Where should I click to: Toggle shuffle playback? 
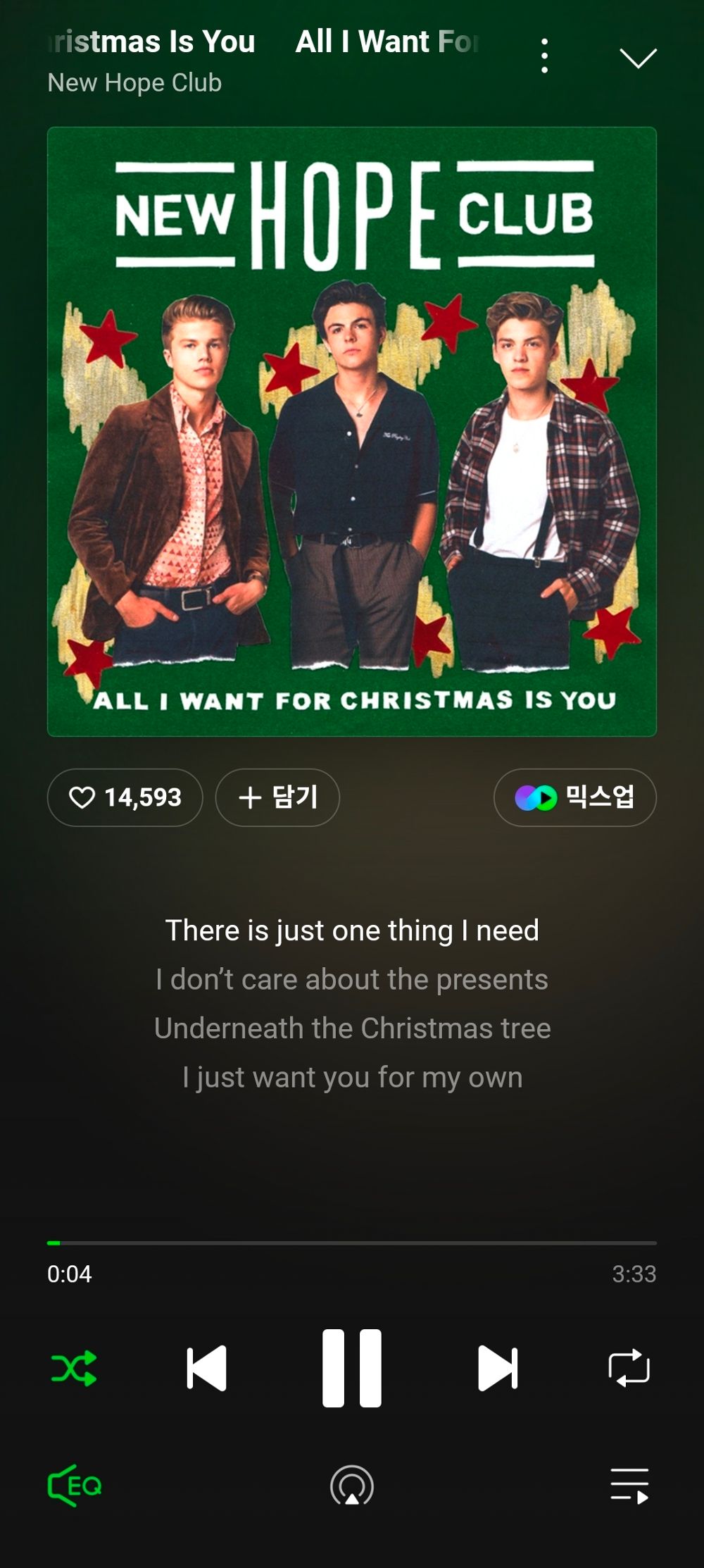pos(74,1368)
